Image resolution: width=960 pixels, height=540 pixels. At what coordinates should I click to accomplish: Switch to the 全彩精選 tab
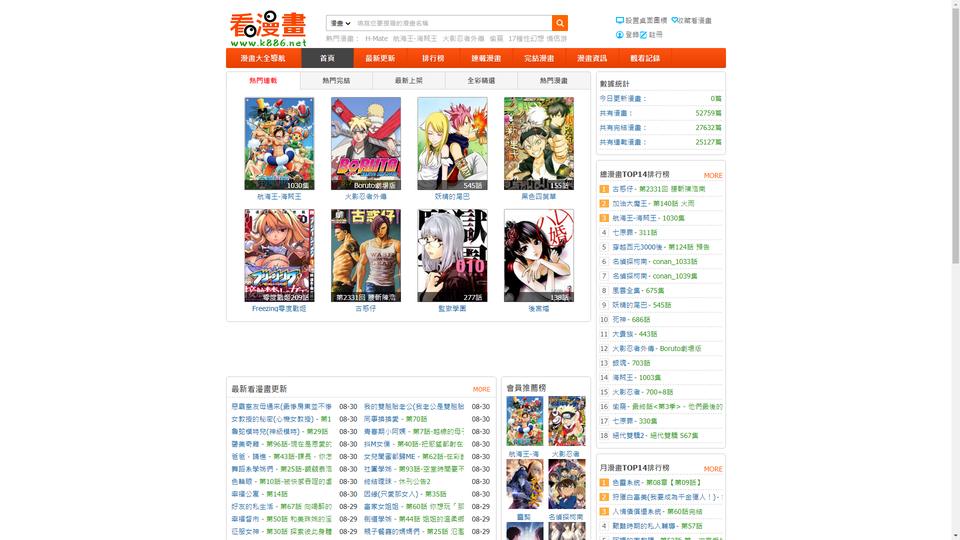[481, 81]
